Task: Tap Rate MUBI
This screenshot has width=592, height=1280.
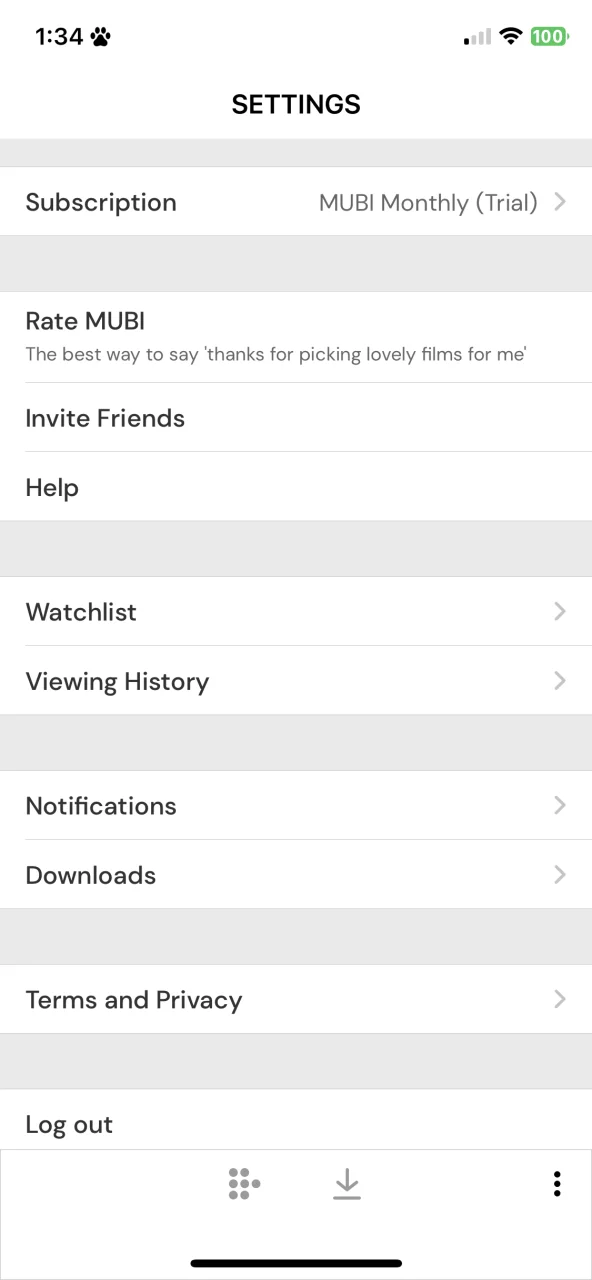Action: (x=296, y=337)
